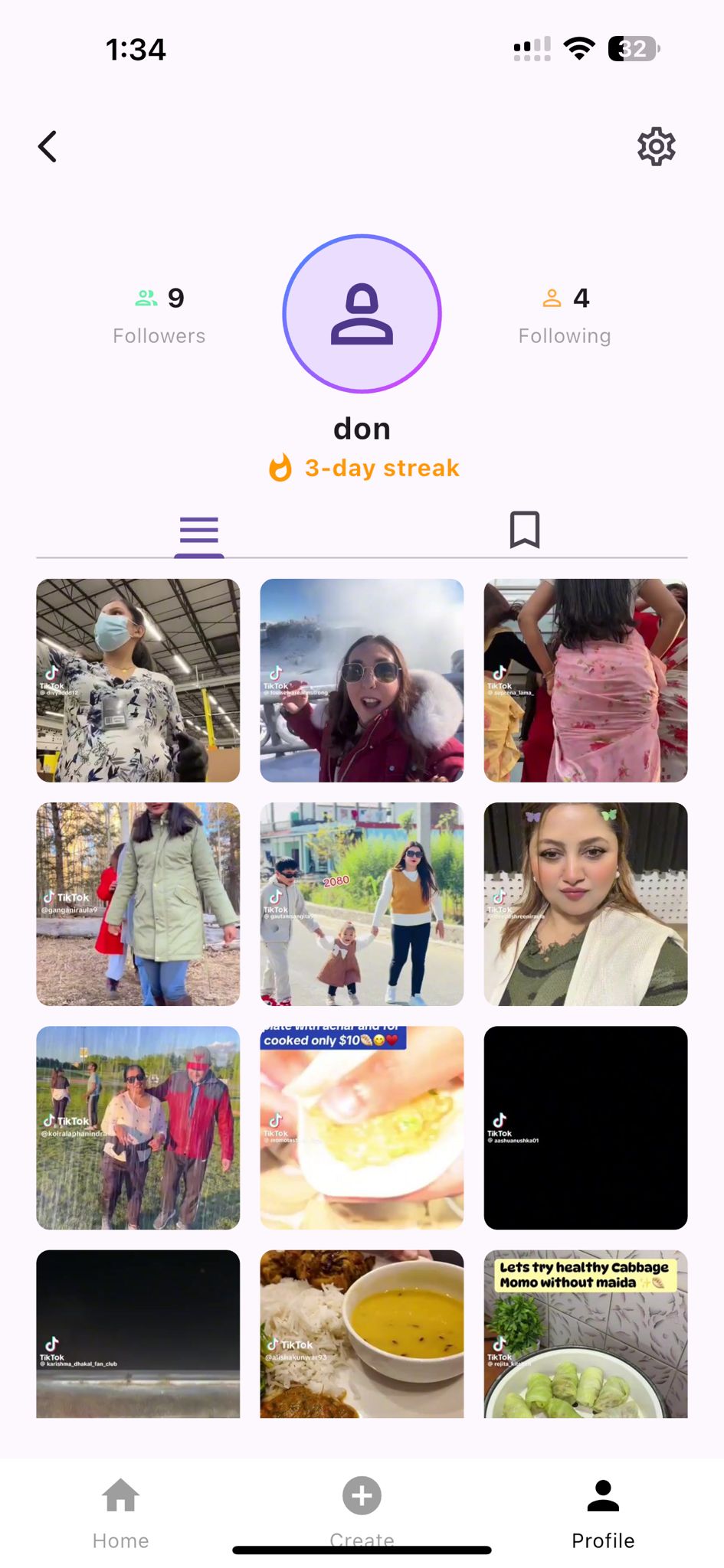This screenshot has height=1568, width=724.
Task: Open the family walking video marked 2080
Action: coord(362,903)
